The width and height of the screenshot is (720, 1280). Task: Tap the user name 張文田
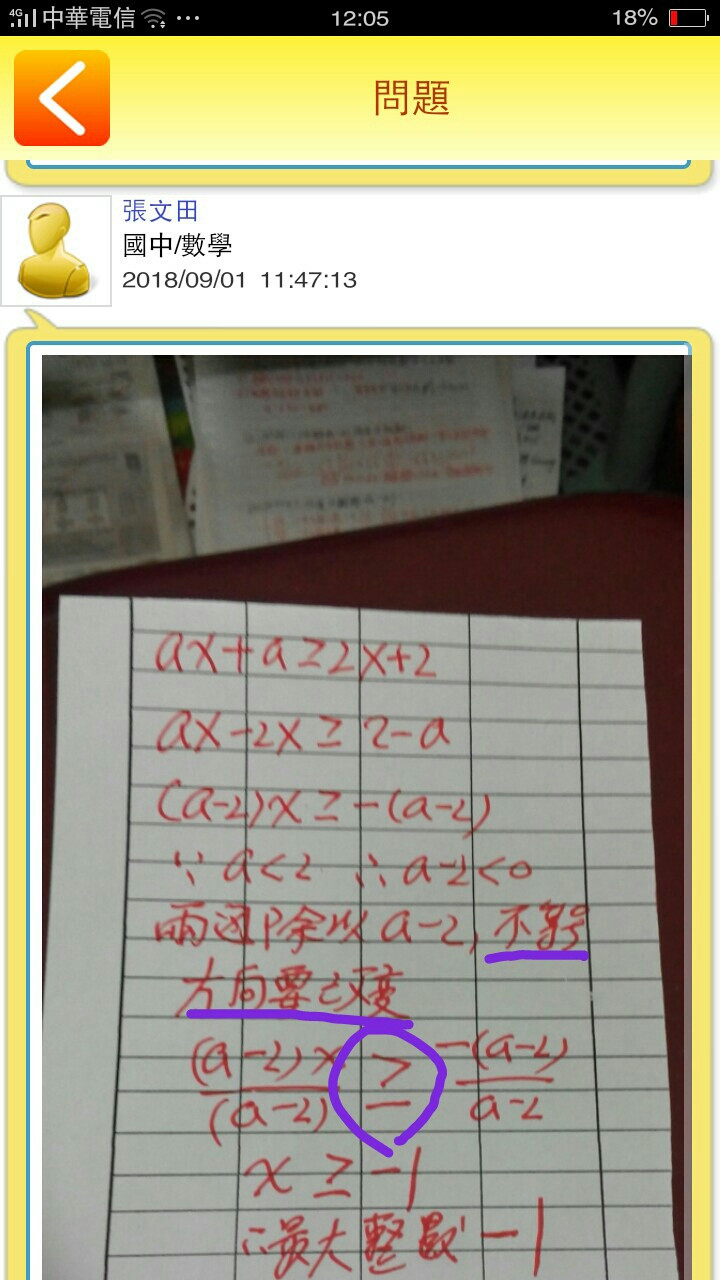click(x=160, y=211)
